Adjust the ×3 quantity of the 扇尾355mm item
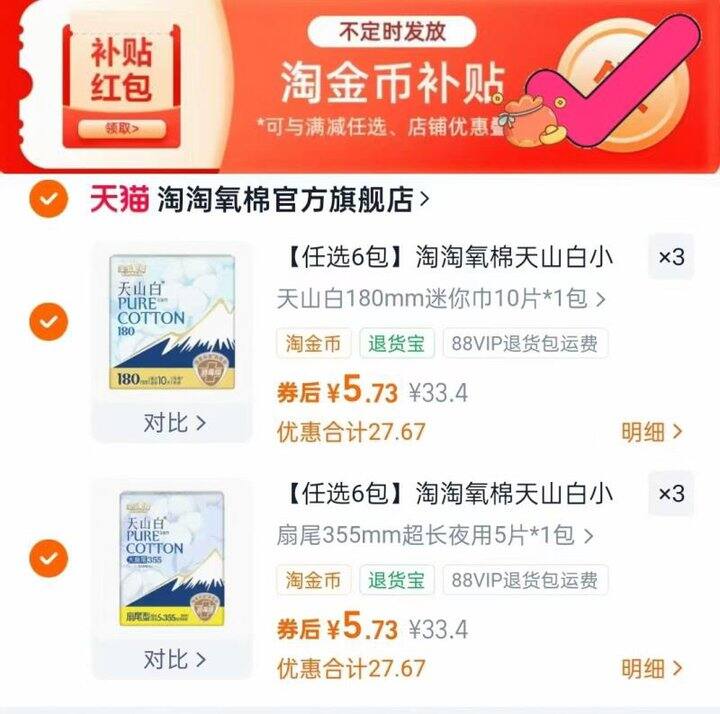The width and height of the screenshot is (720, 714). pyautogui.click(x=671, y=494)
